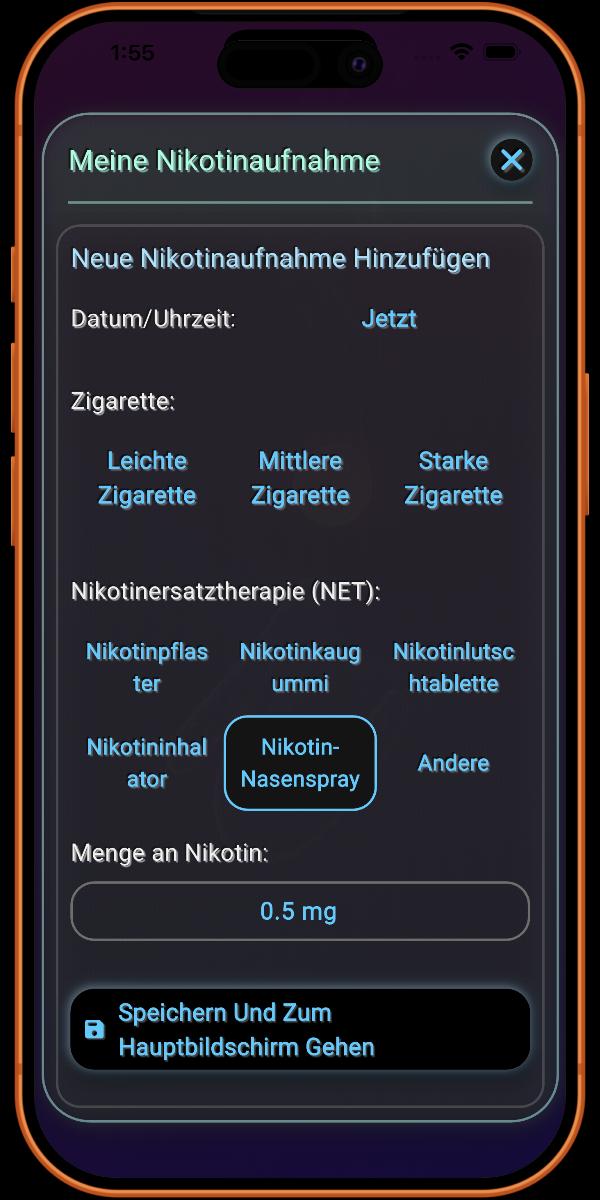Tap Jetzt to set date and time

(389, 319)
